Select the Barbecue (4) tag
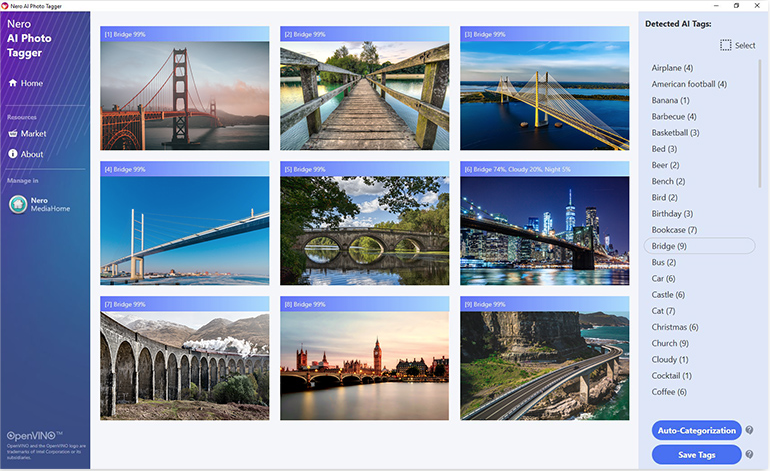The image size is (770, 471). pyautogui.click(x=674, y=116)
